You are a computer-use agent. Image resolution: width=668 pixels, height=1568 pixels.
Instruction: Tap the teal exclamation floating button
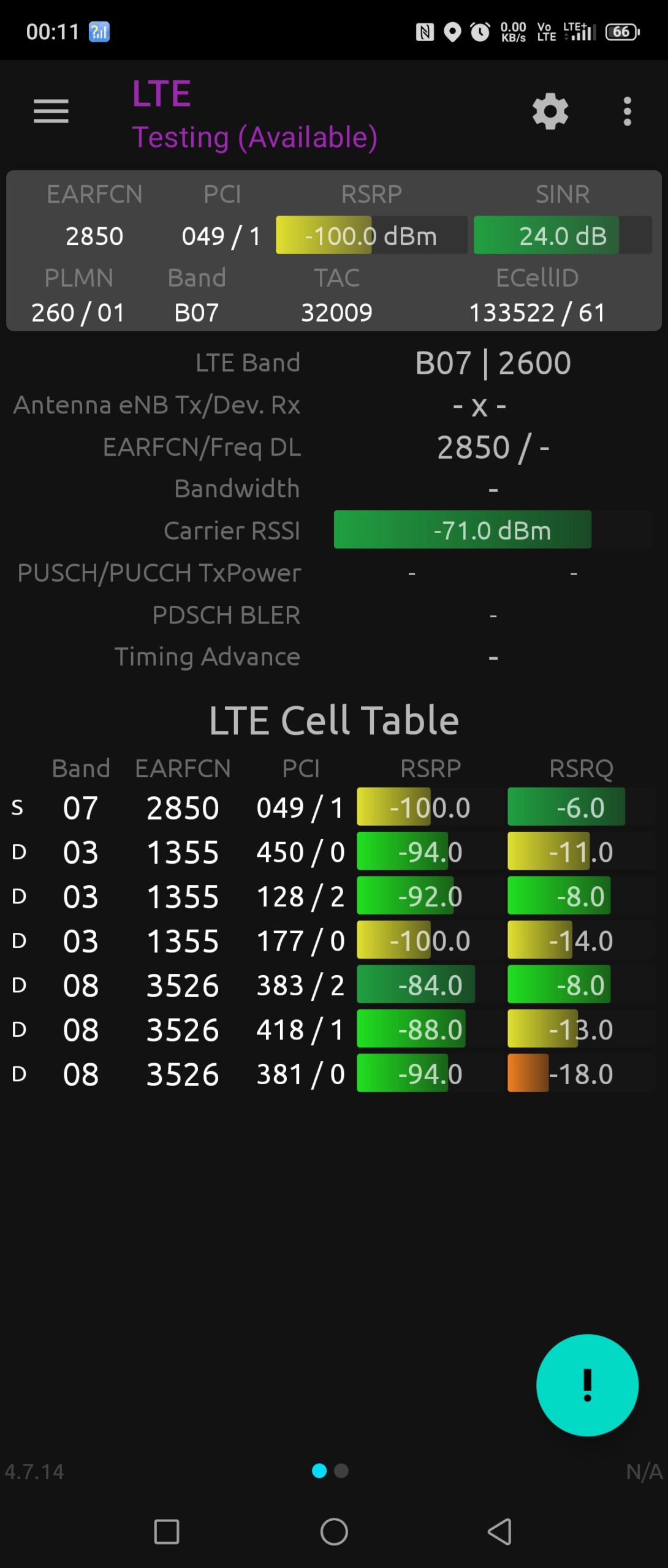(x=587, y=1385)
